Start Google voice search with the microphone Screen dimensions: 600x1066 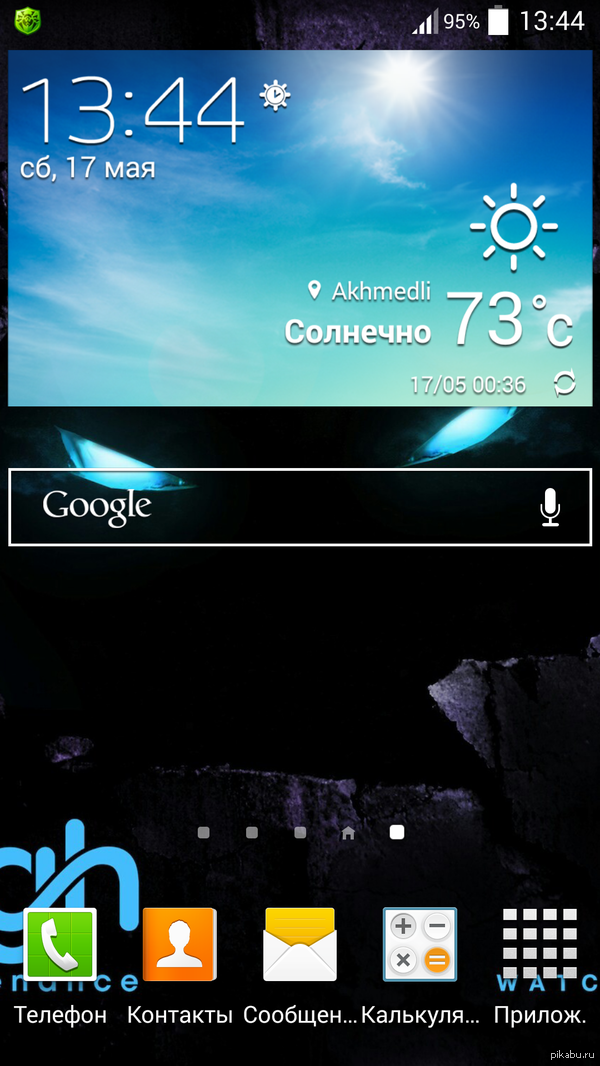(x=550, y=507)
